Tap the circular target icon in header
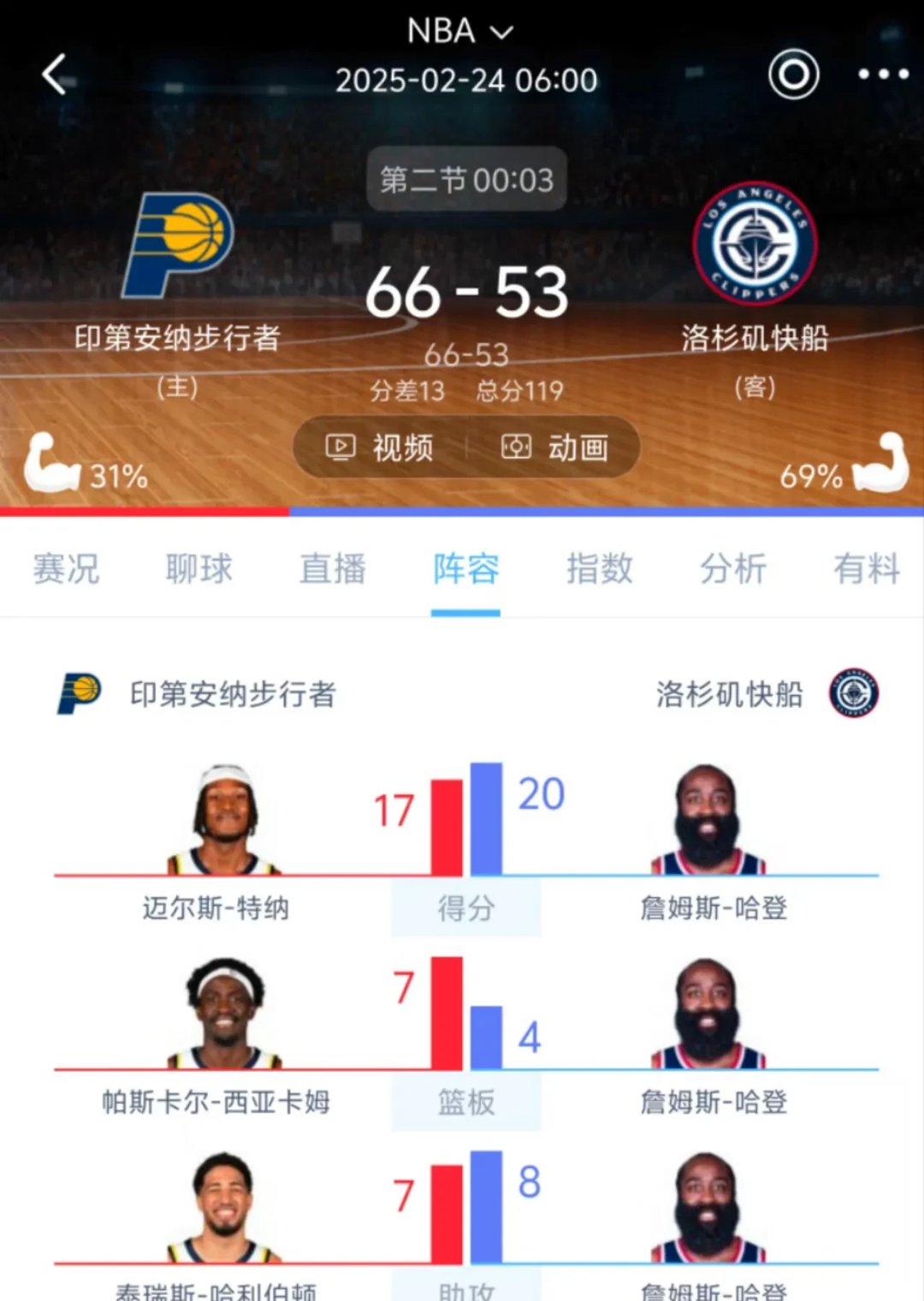Viewport: 924px width, 1301px height. click(793, 74)
